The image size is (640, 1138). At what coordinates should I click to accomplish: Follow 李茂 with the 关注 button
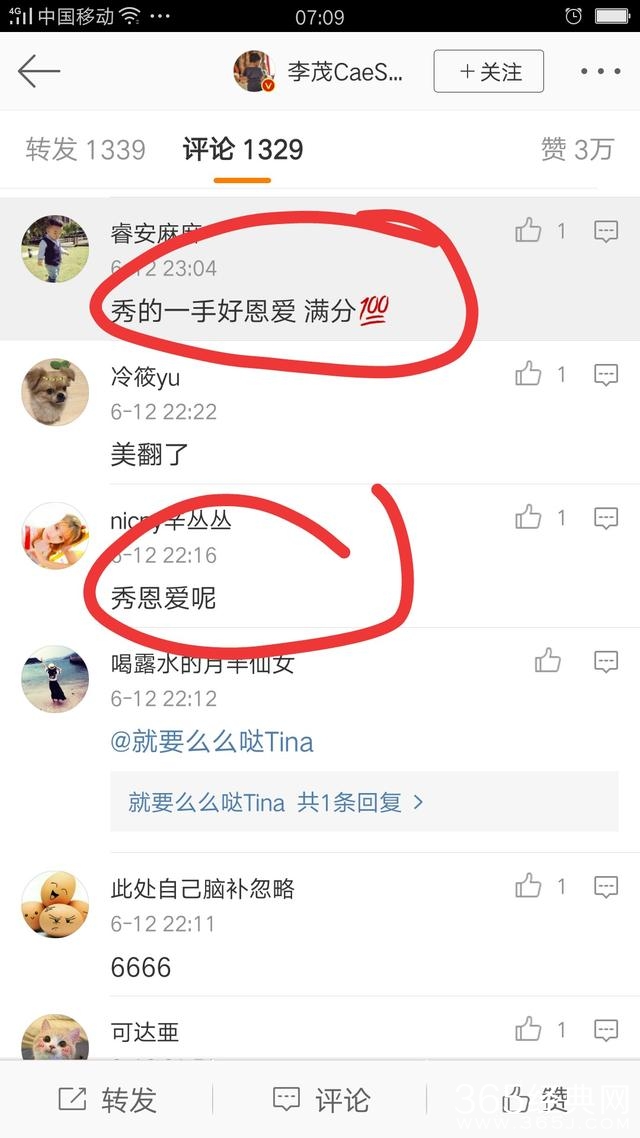488,72
